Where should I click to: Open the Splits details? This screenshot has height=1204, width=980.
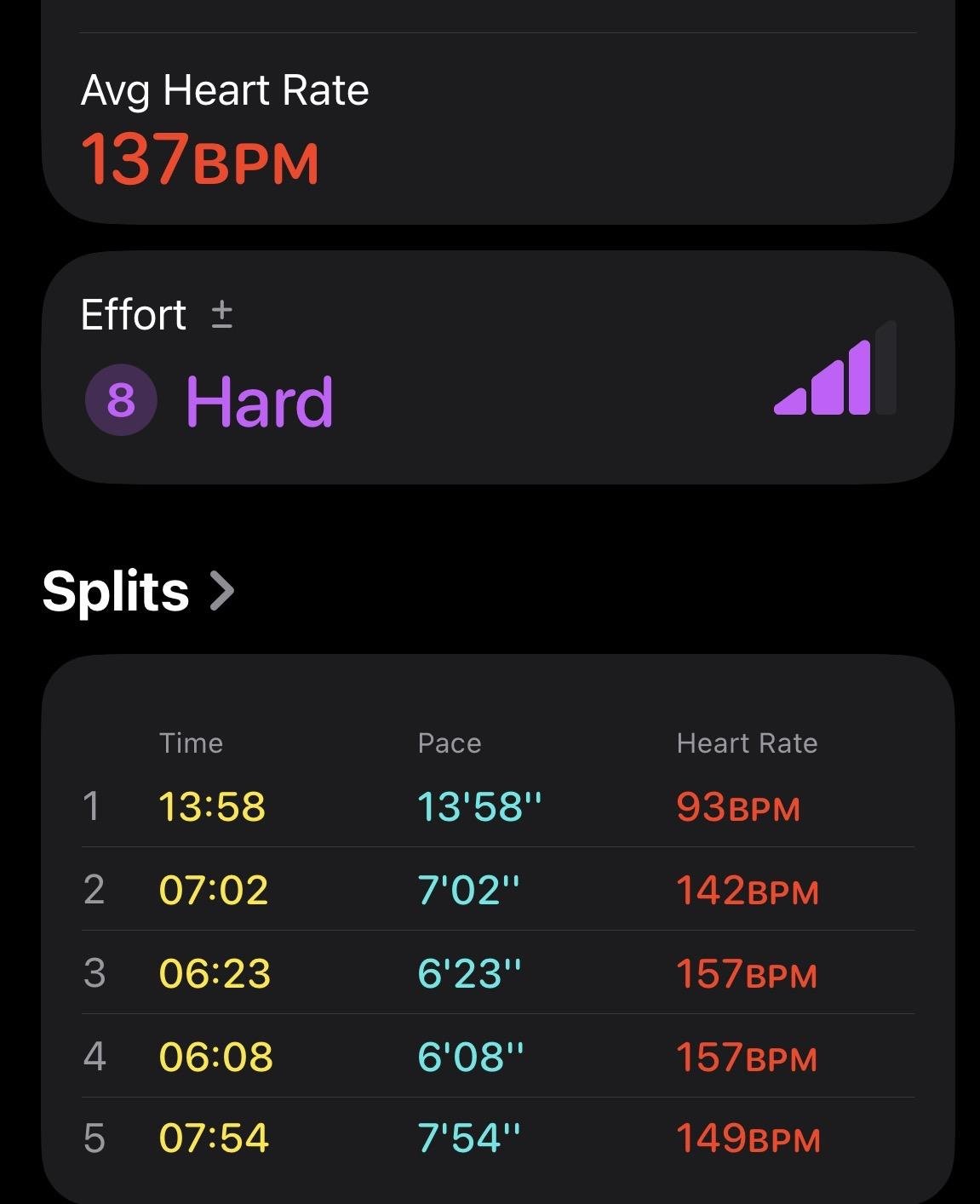tap(138, 591)
